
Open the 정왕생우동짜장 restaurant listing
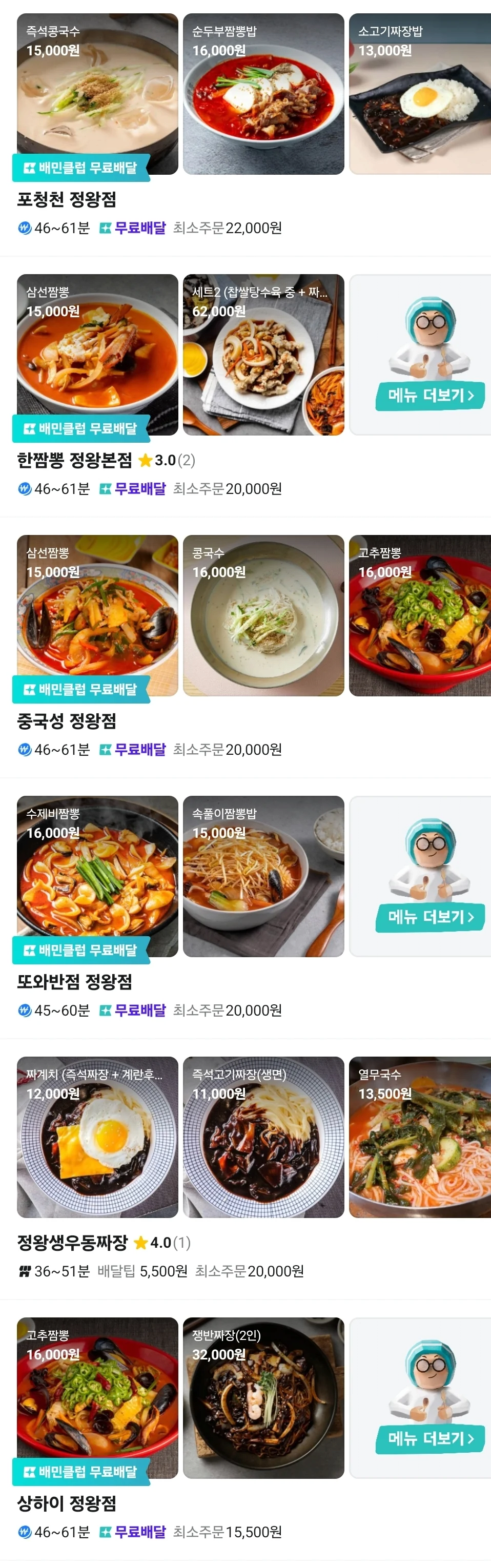click(x=72, y=1242)
